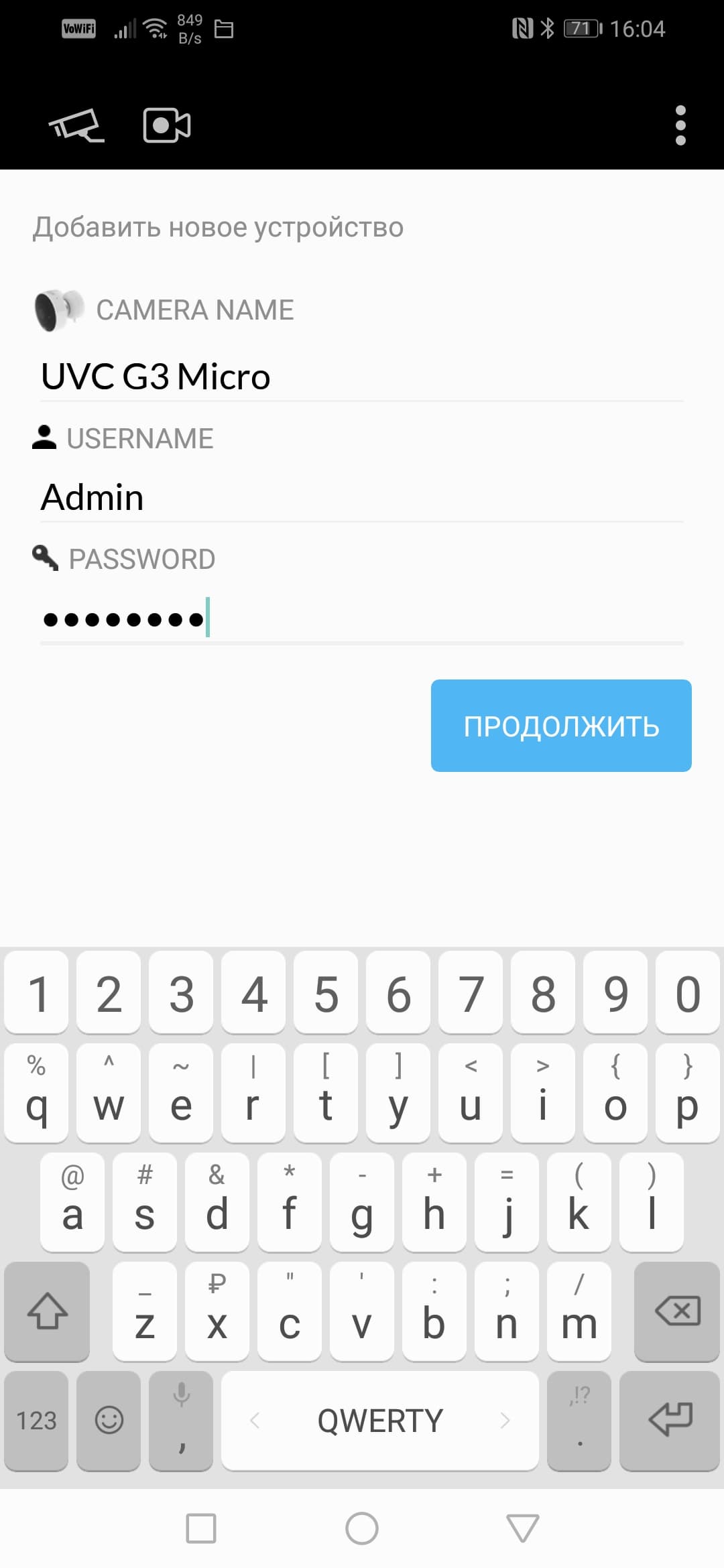The height and width of the screenshot is (1568, 724).
Task: Go back using the navigation bar
Action: [522, 1528]
